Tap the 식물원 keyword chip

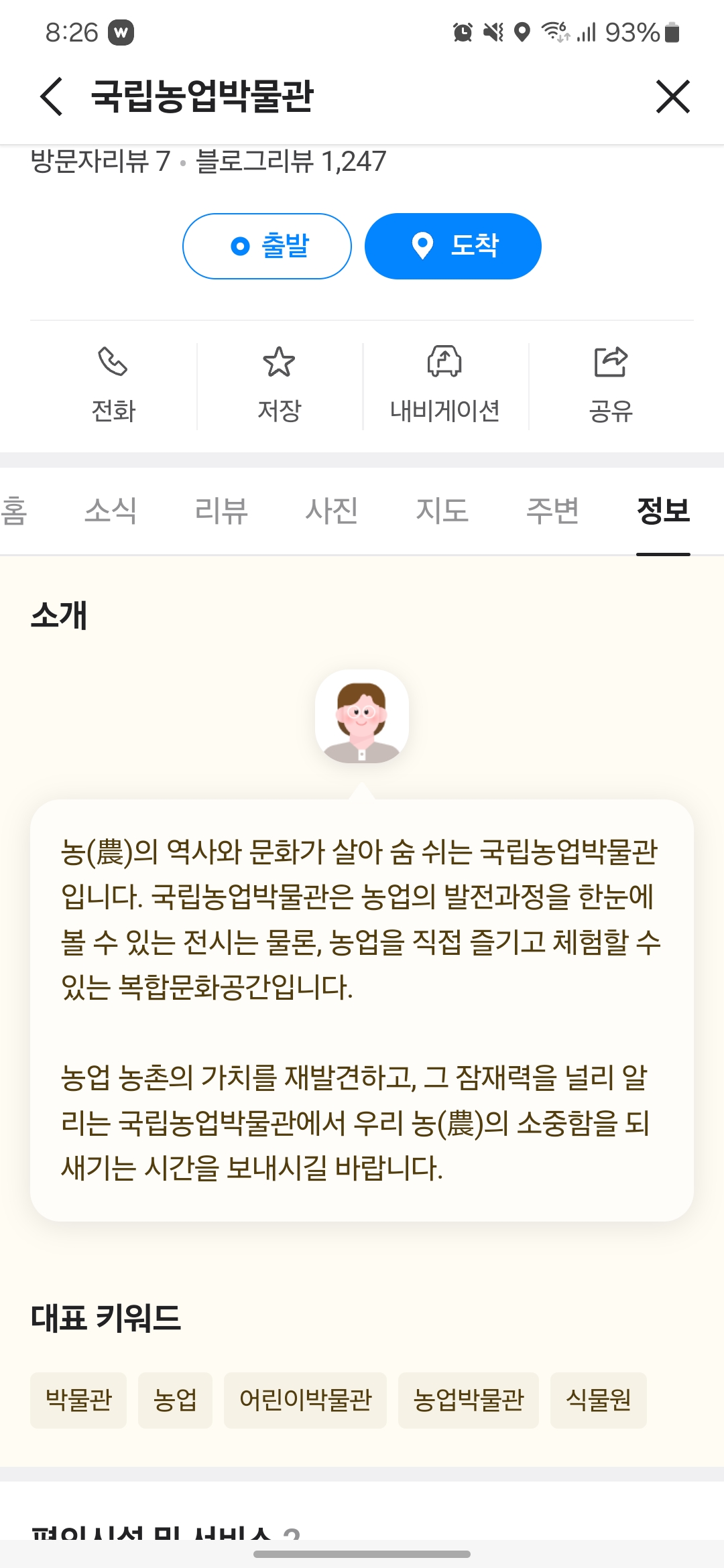coord(598,1400)
